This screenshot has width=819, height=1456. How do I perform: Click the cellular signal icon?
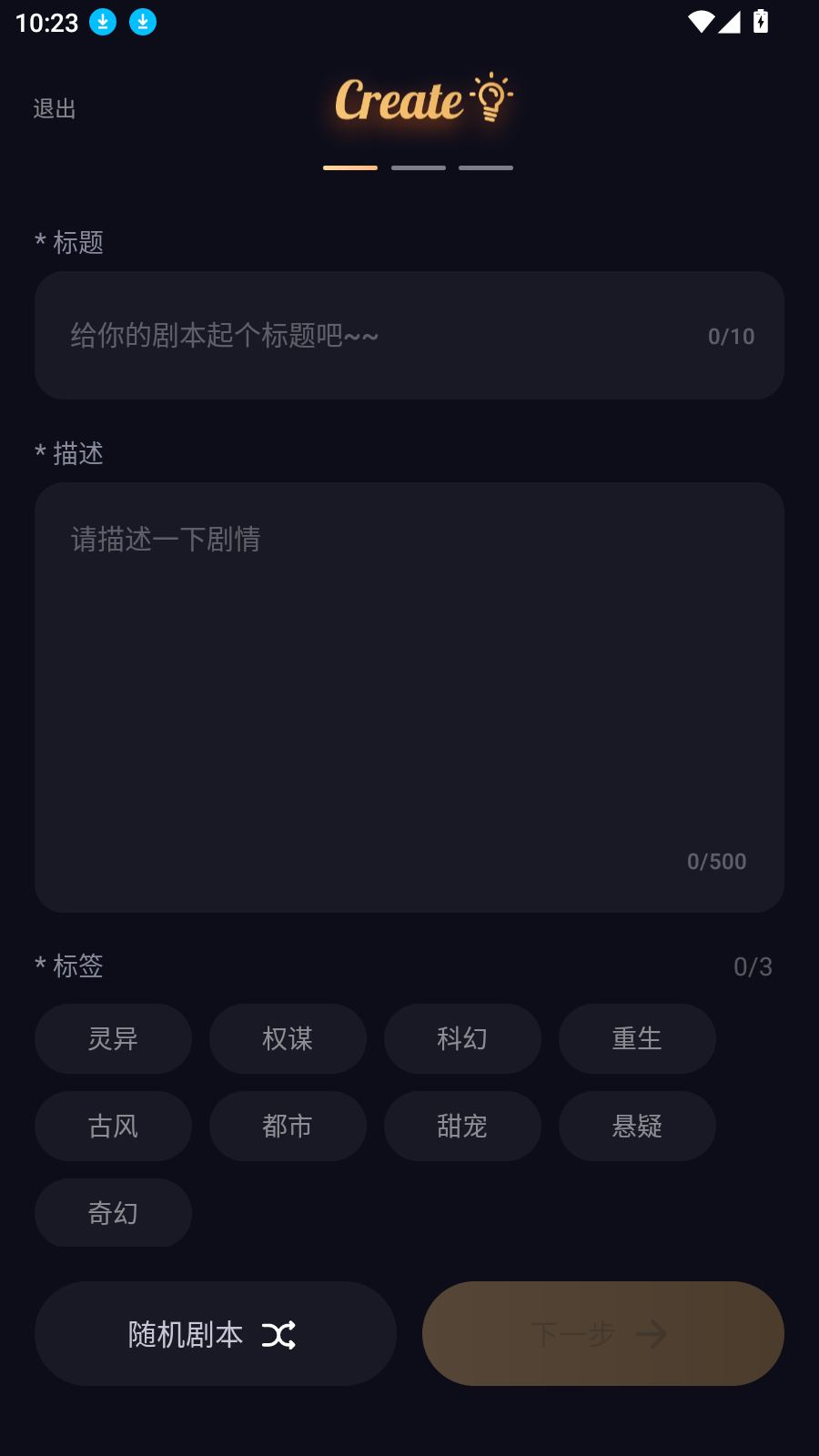(x=730, y=23)
